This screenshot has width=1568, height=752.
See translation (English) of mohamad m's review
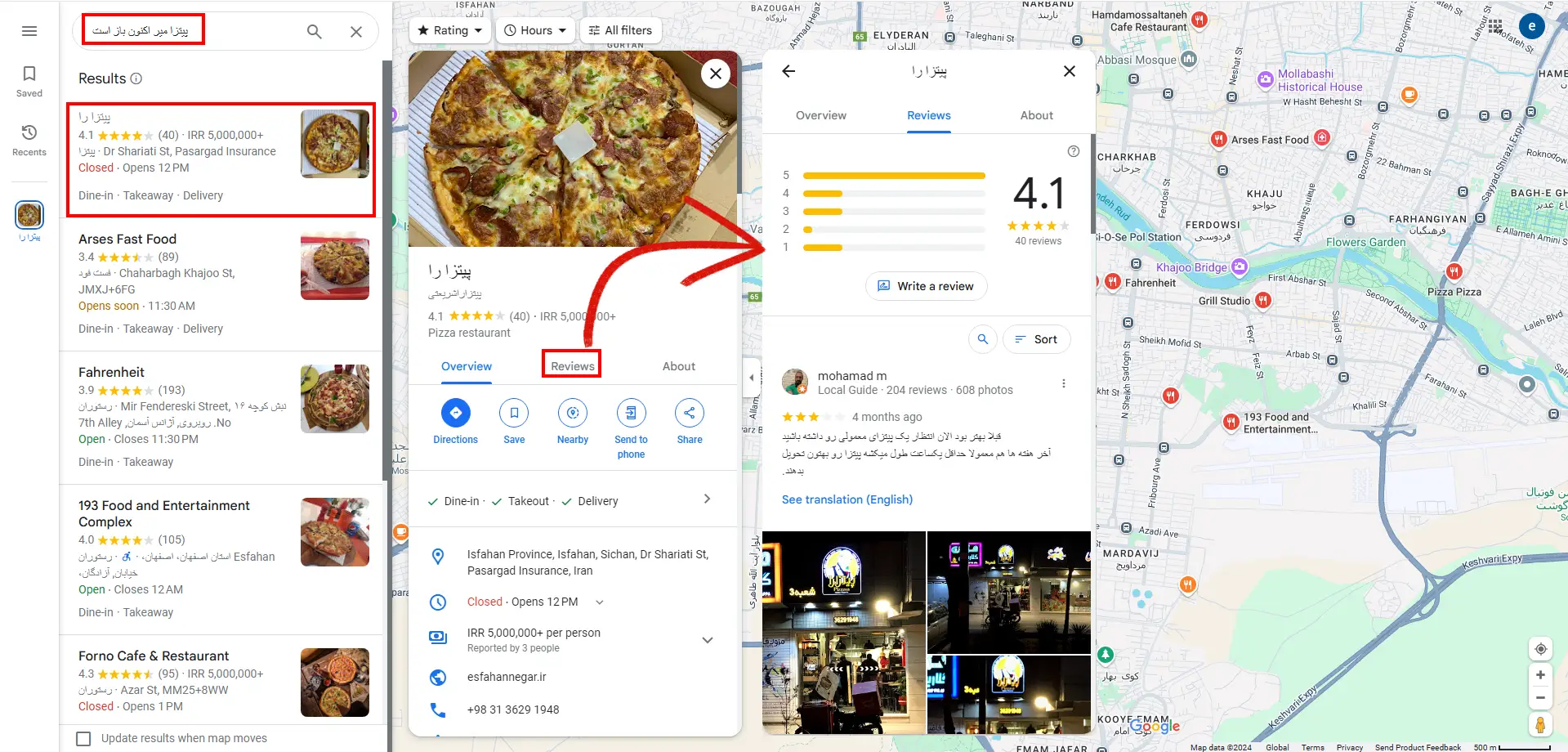coord(847,499)
